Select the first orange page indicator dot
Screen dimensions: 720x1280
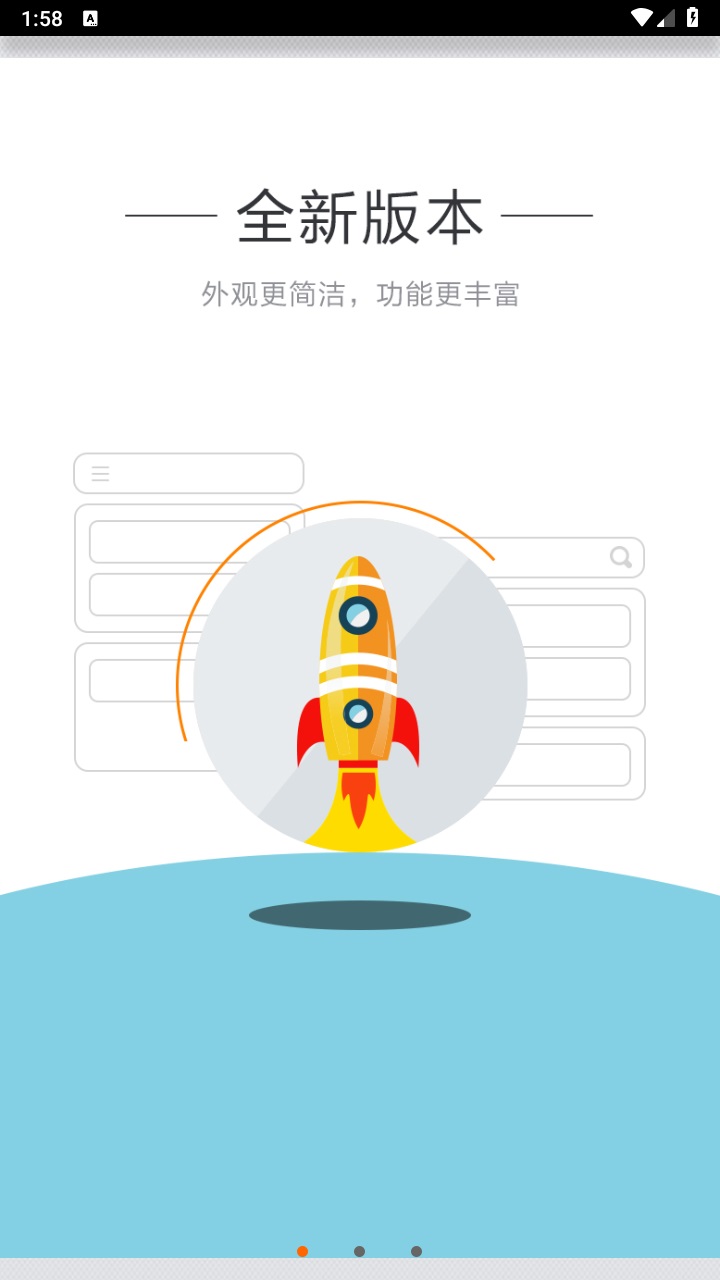click(x=302, y=1251)
